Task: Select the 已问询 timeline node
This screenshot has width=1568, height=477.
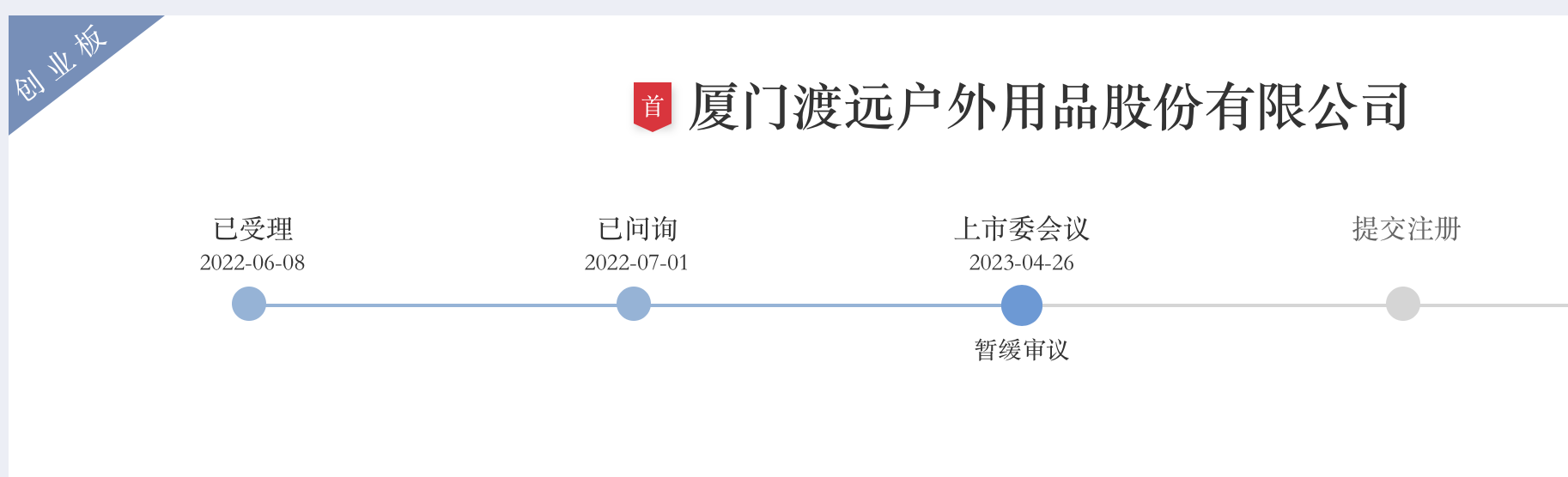Action: click(x=634, y=305)
